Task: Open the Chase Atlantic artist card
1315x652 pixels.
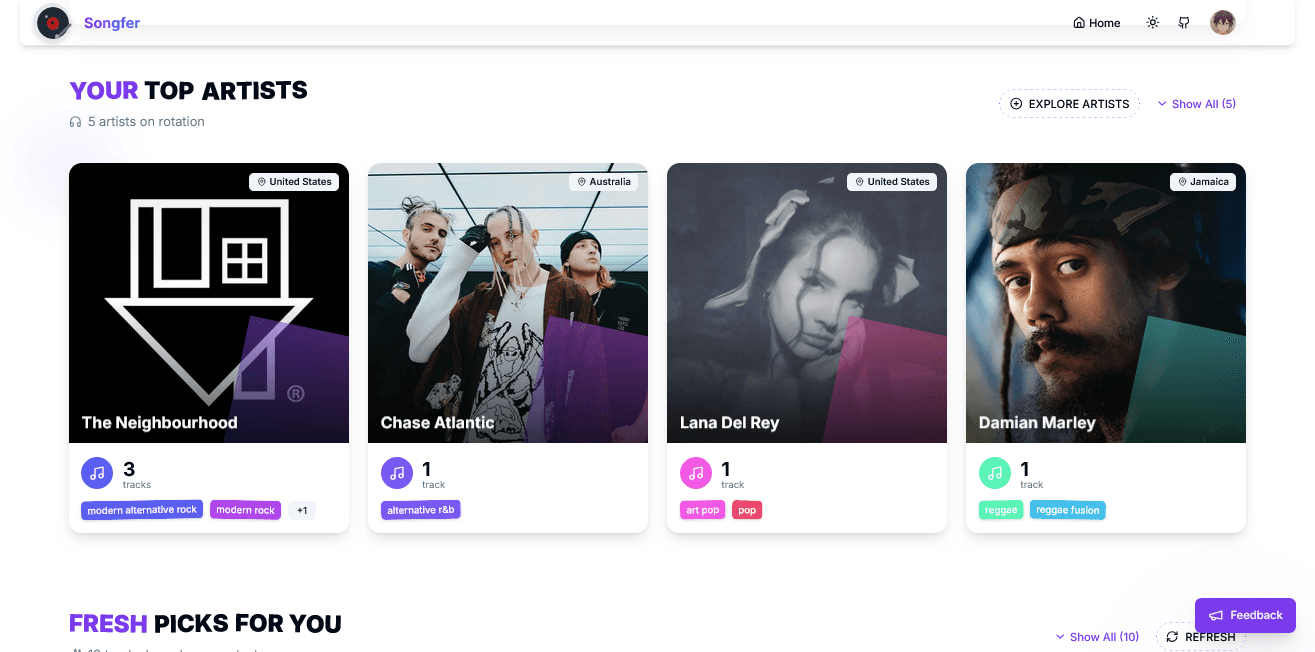Action: (507, 303)
